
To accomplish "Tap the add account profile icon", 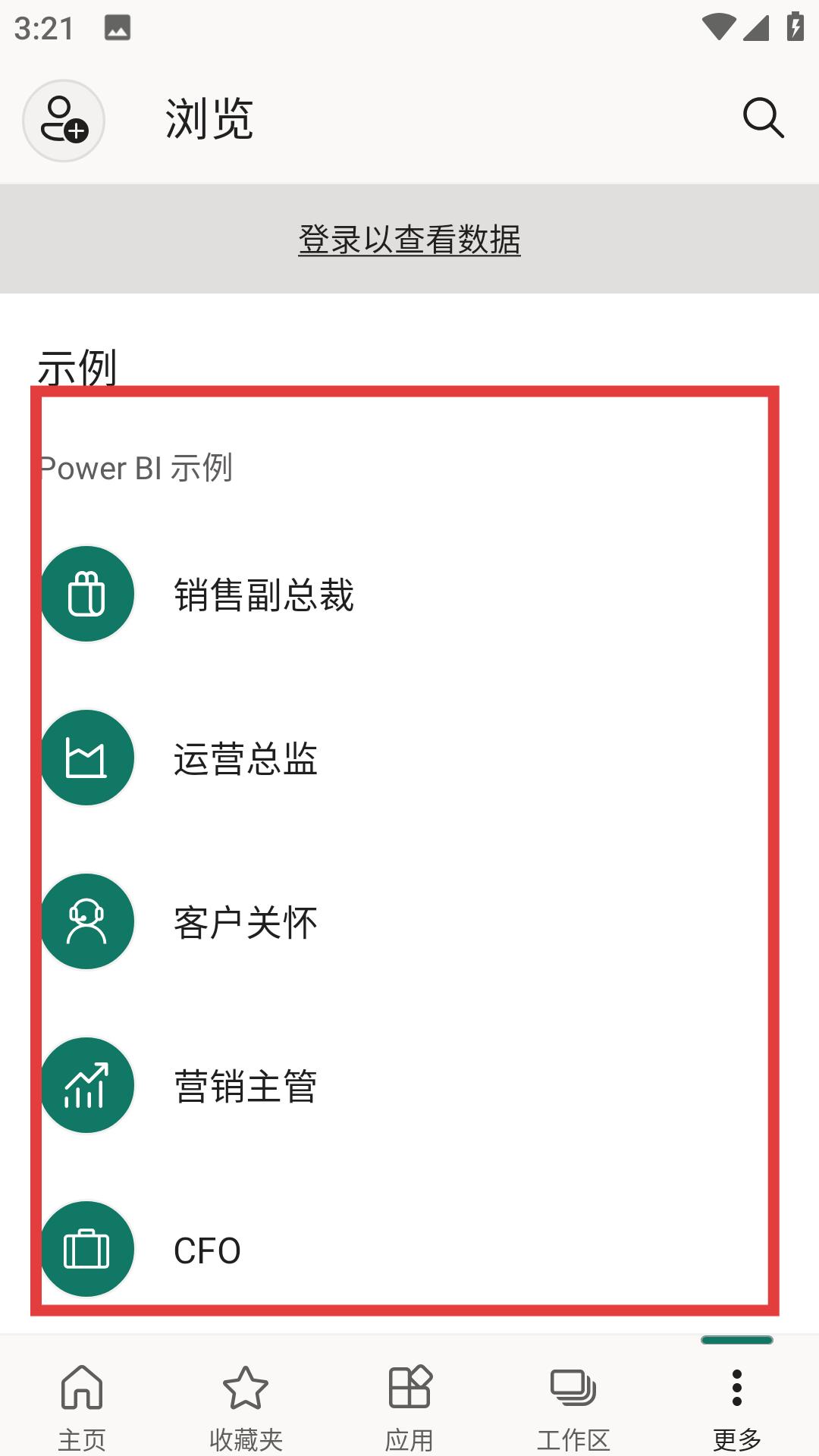I will [x=64, y=121].
